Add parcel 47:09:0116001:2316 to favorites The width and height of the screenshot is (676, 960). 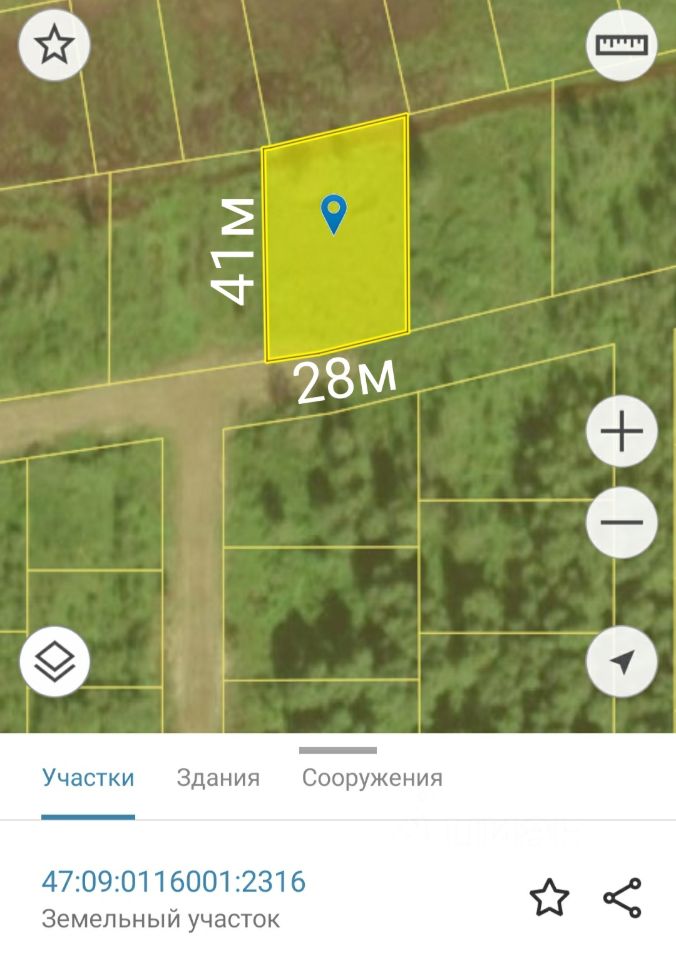click(549, 898)
